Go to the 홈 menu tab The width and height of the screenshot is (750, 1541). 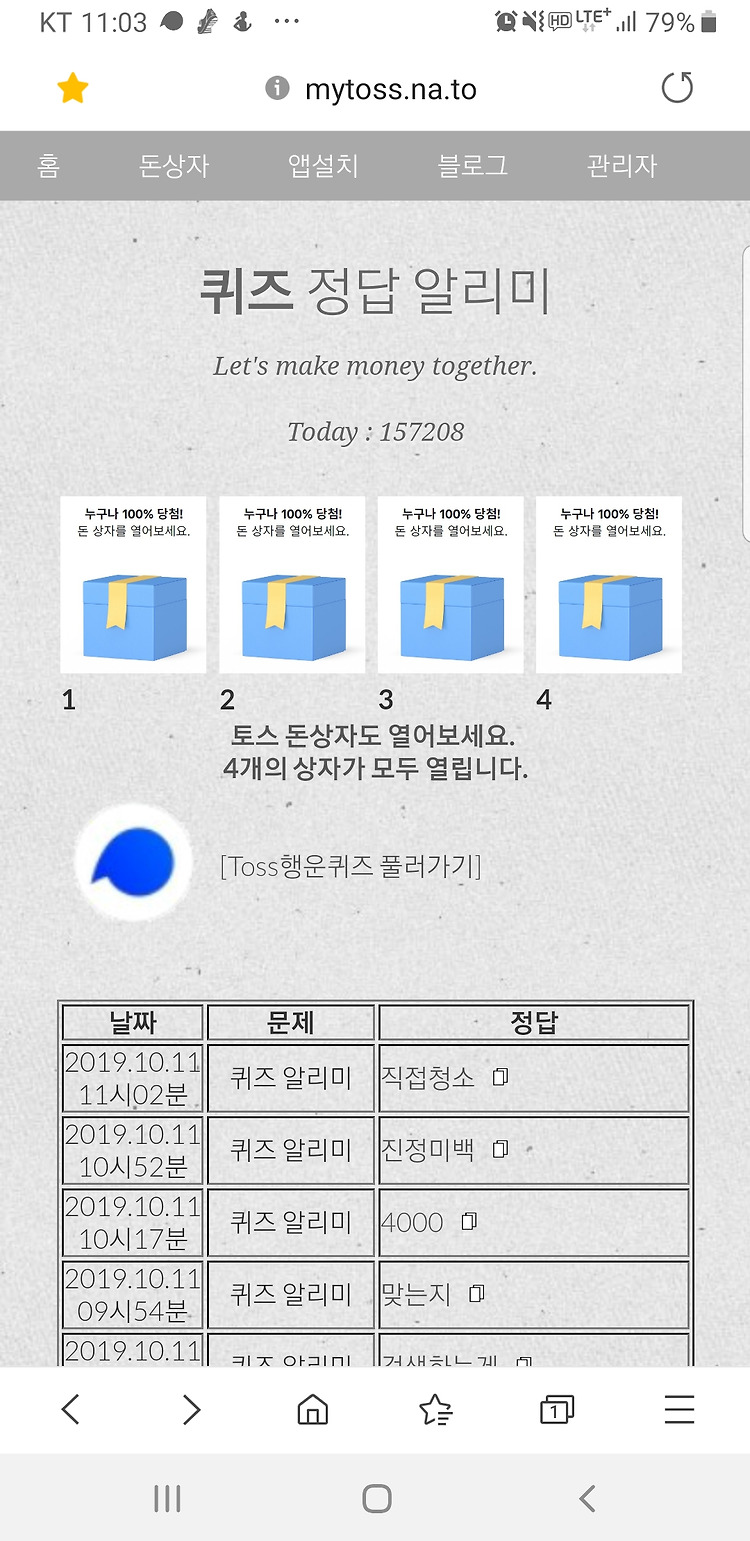tap(48, 166)
